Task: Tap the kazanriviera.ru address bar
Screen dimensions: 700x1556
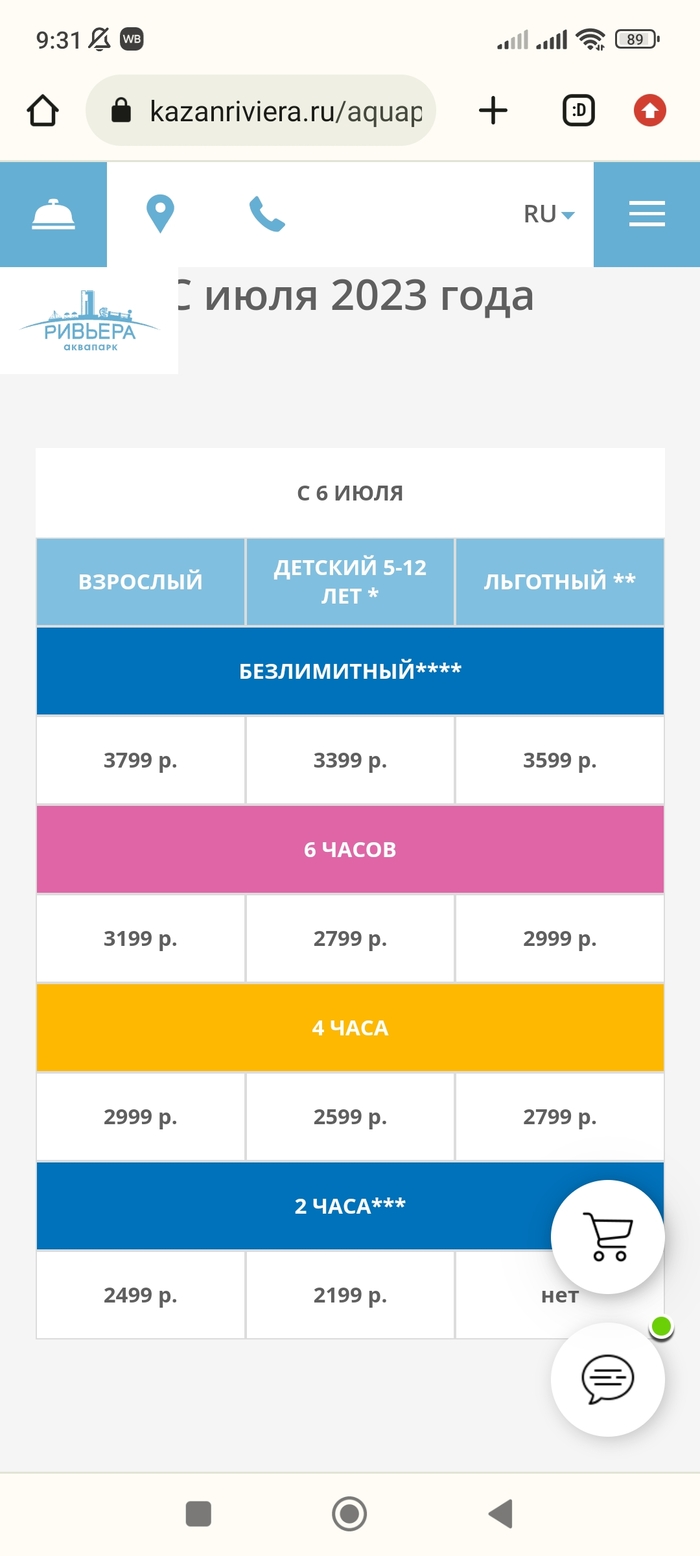Action: tap(261, 110)
